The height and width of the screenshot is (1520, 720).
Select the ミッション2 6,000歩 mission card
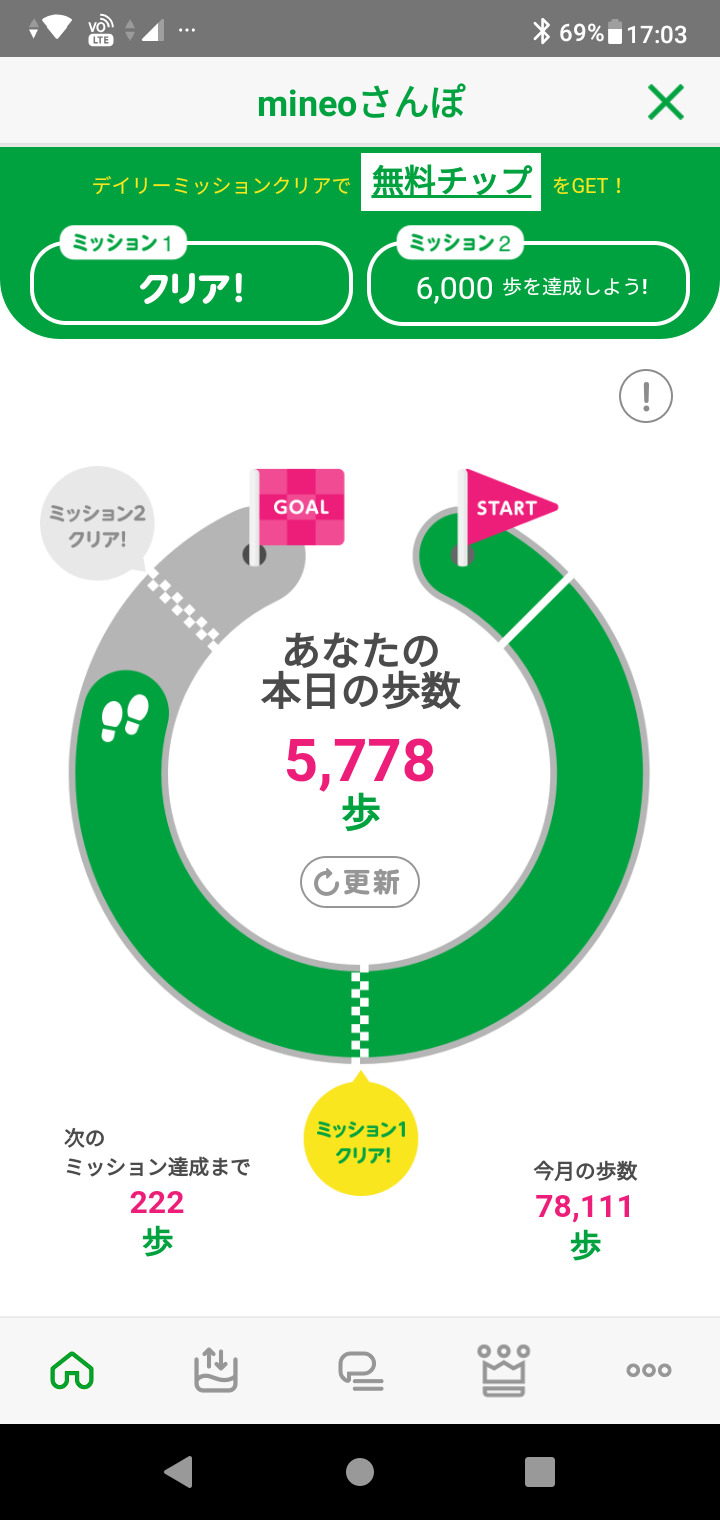tap(528, 283)
